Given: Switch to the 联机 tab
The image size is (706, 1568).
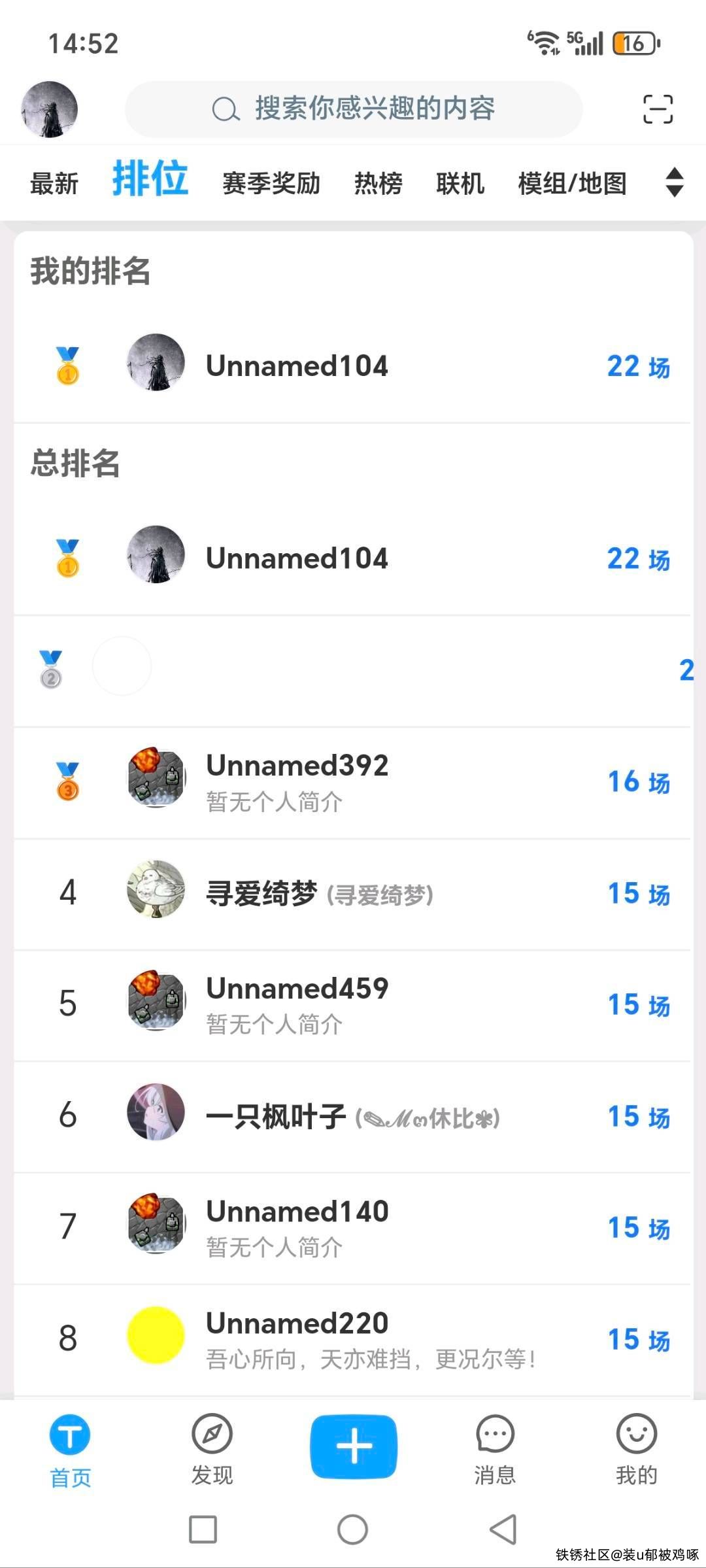Looking at the screenshot, I should click(460, 184).
